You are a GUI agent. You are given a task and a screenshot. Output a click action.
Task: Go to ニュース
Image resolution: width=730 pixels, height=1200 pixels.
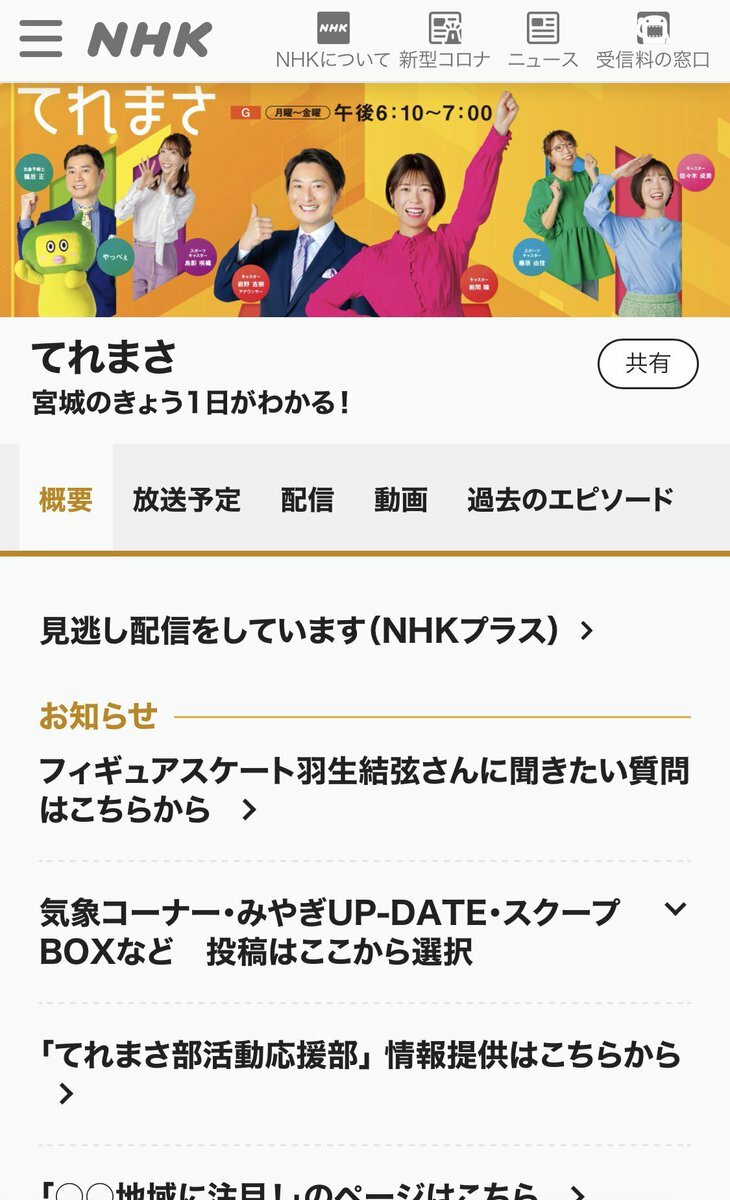[x=543, y=41]
